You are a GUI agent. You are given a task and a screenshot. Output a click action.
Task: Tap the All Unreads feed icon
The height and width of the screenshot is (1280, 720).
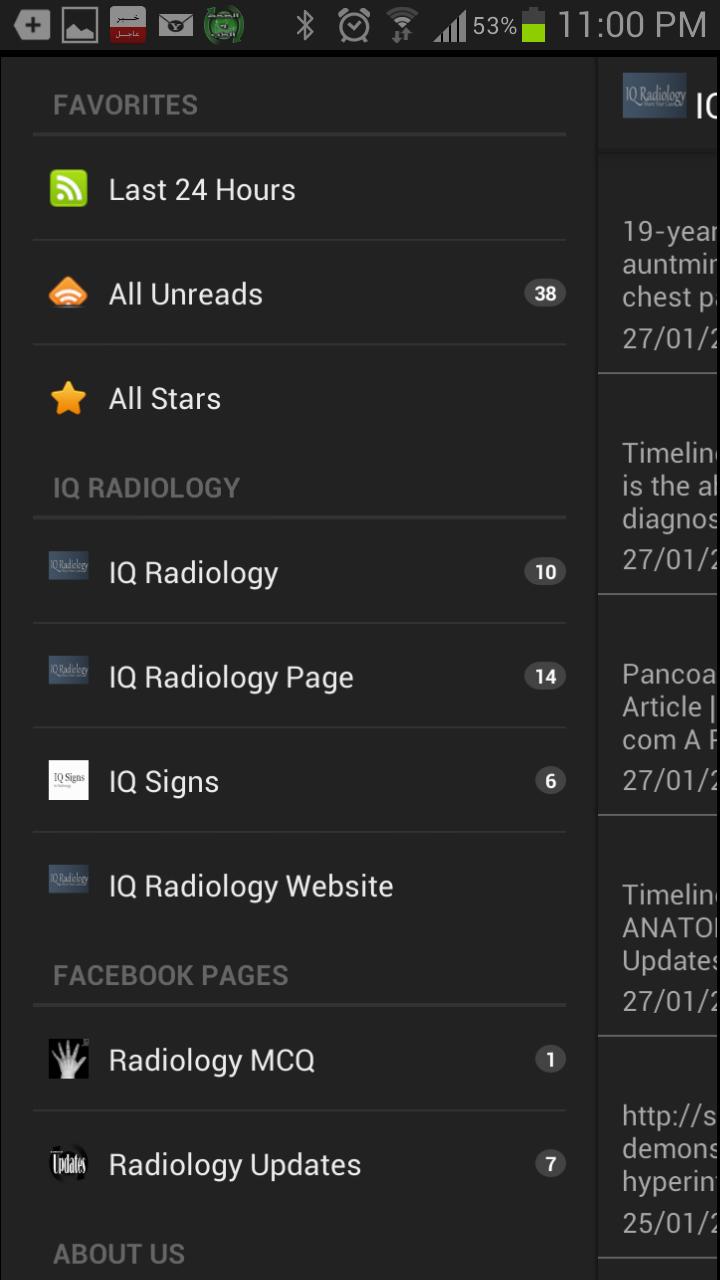point(66,293)
